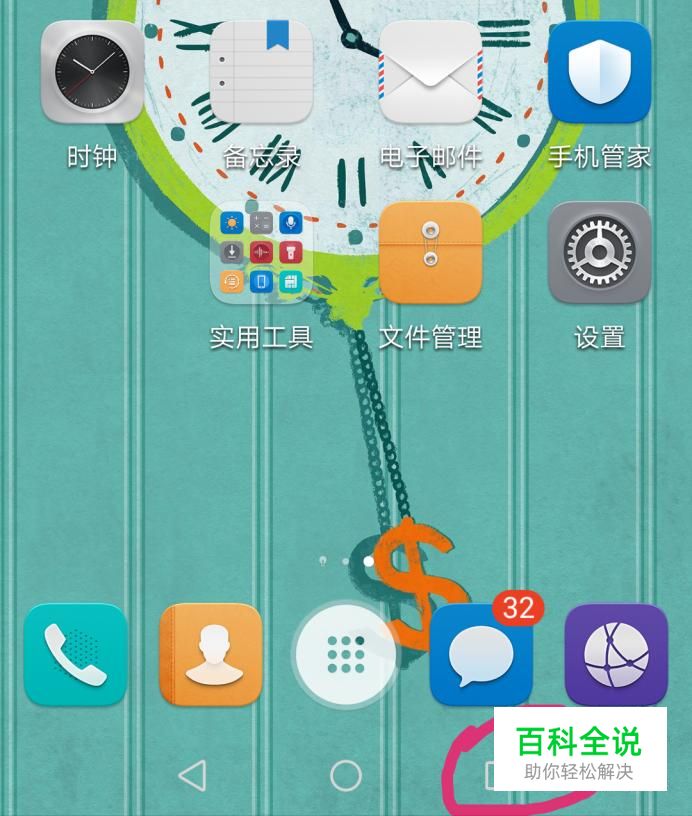This screenshot has width=692, height=816.
Task: Open the phone dialer in dock
Action: [75, 655]
